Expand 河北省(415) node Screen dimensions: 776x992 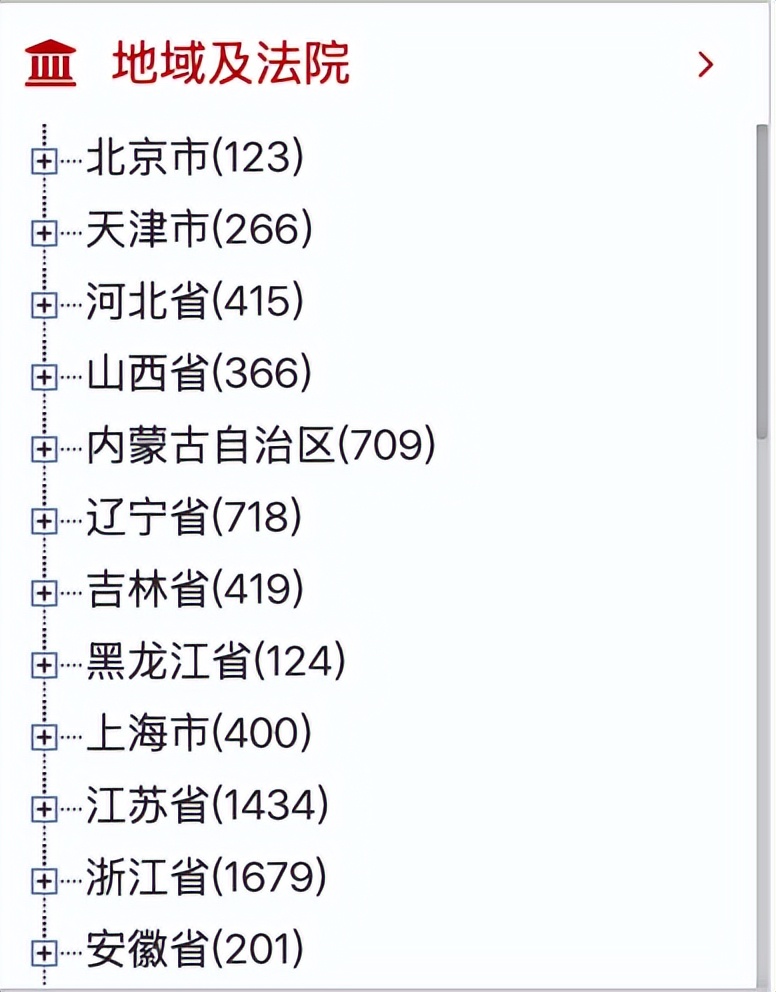click(43, 305)
